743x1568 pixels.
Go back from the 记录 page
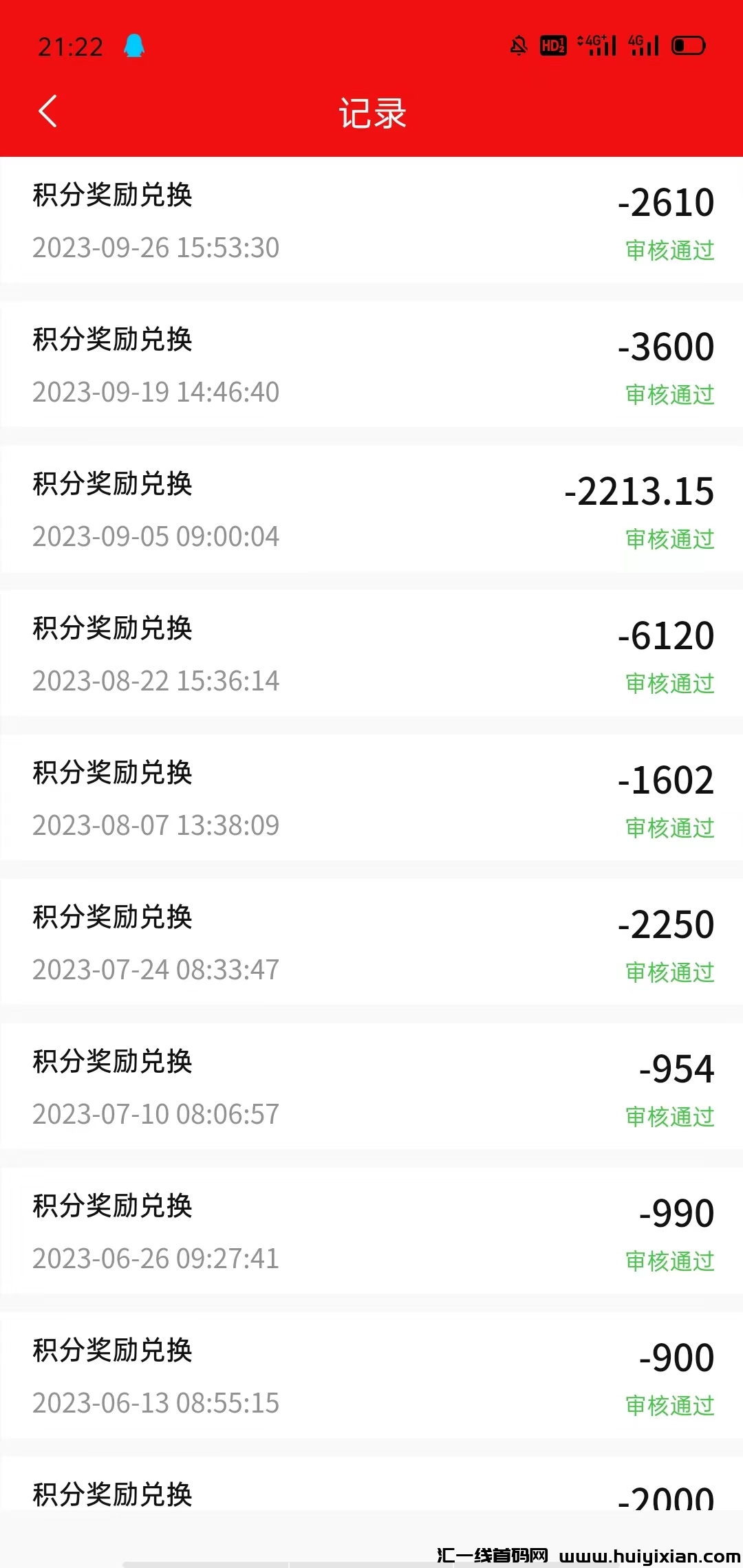pyautogui.click(x=47, y=111)
